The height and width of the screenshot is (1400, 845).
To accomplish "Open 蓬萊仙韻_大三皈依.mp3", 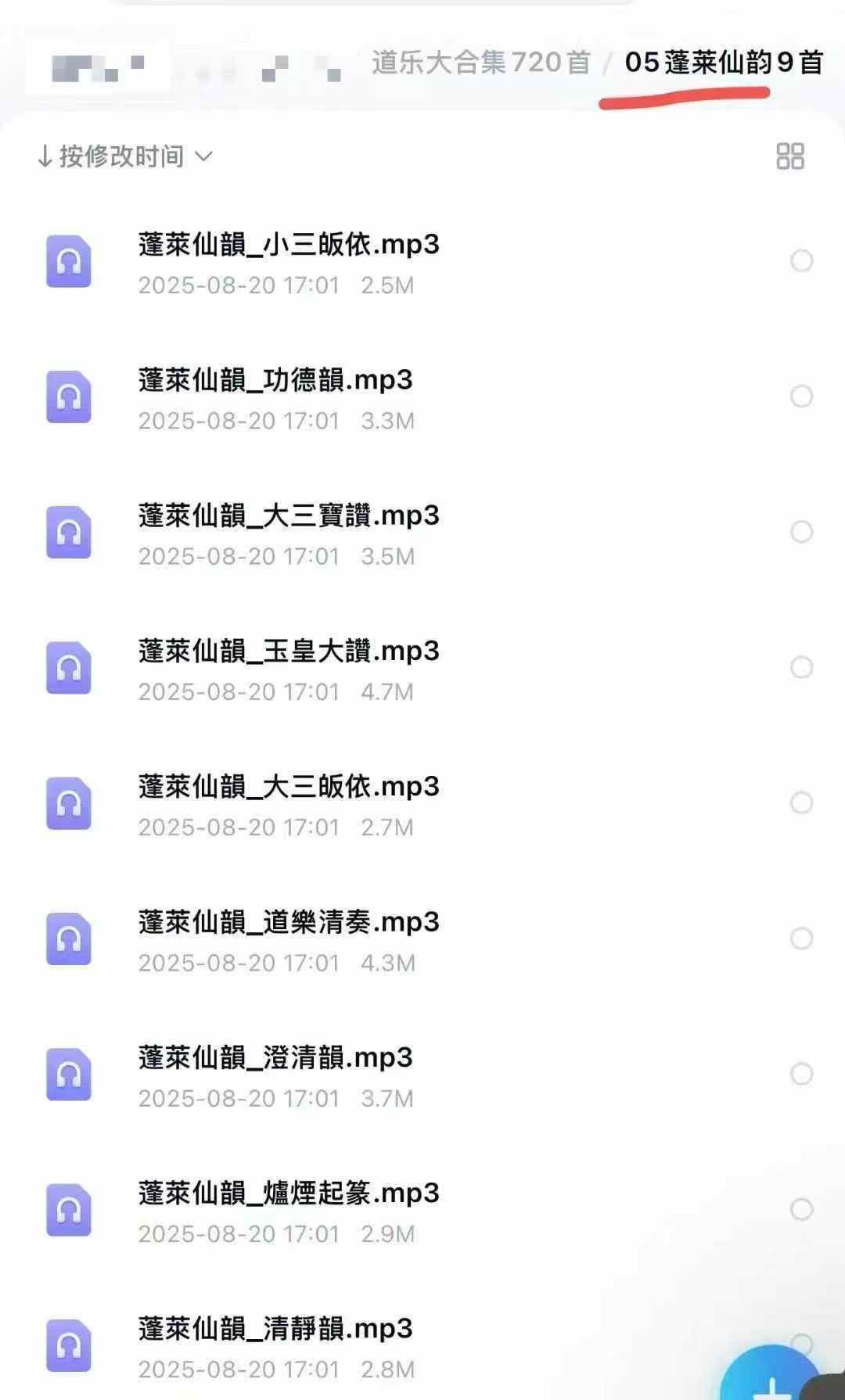I will click(x=288, y=787).
